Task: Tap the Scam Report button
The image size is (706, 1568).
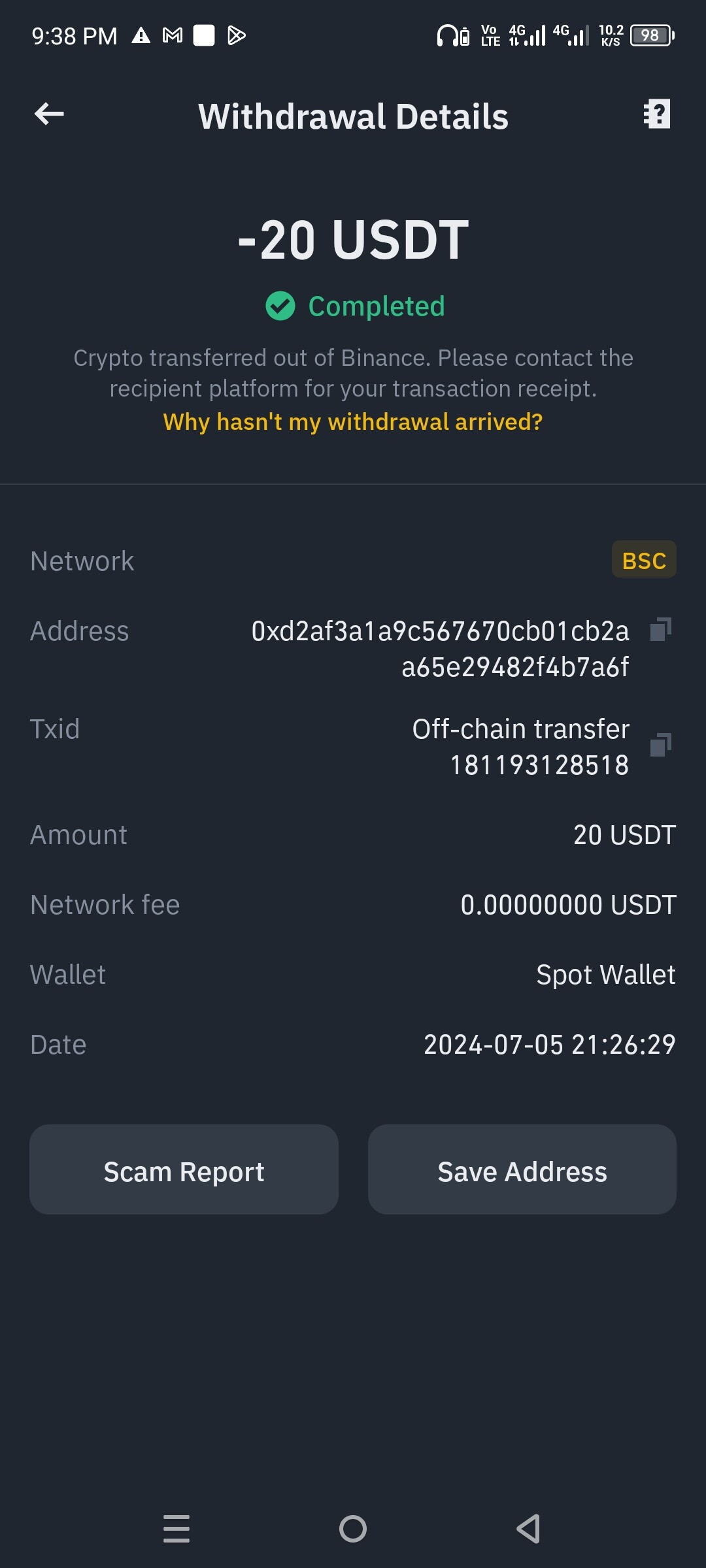Action: coord(184,1169)
